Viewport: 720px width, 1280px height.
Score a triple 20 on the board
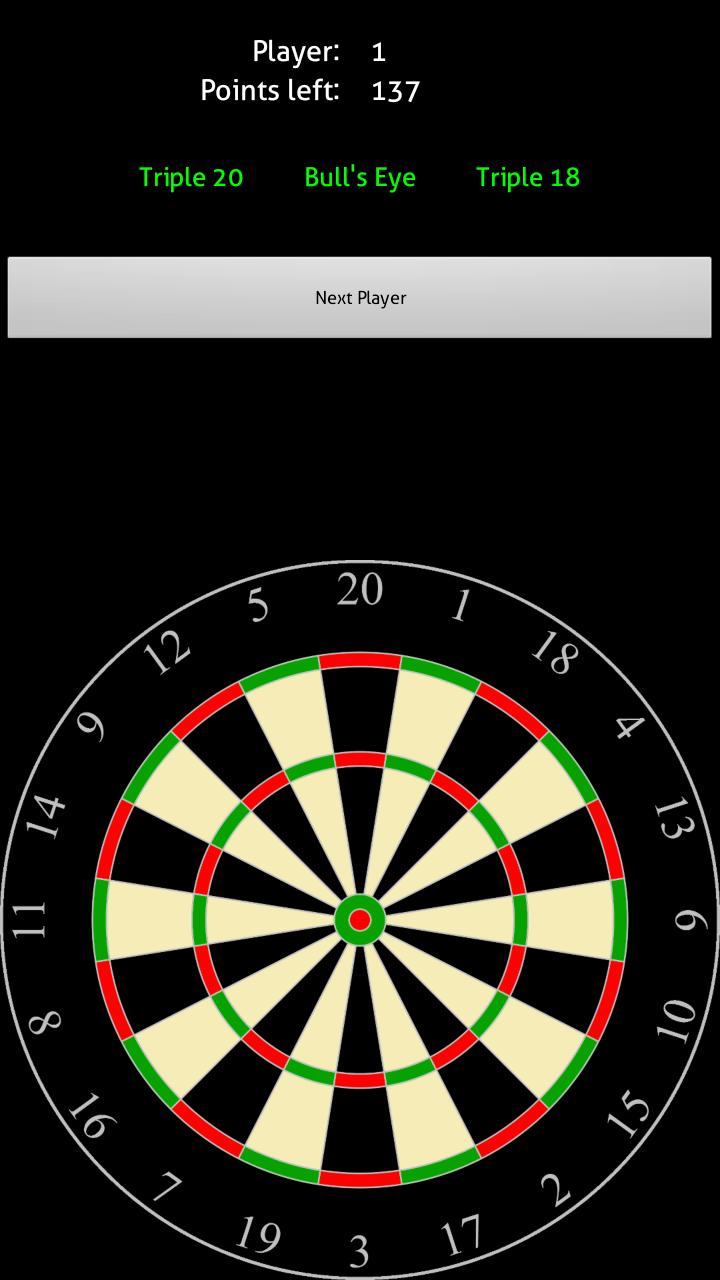click(x=360, y=760)
